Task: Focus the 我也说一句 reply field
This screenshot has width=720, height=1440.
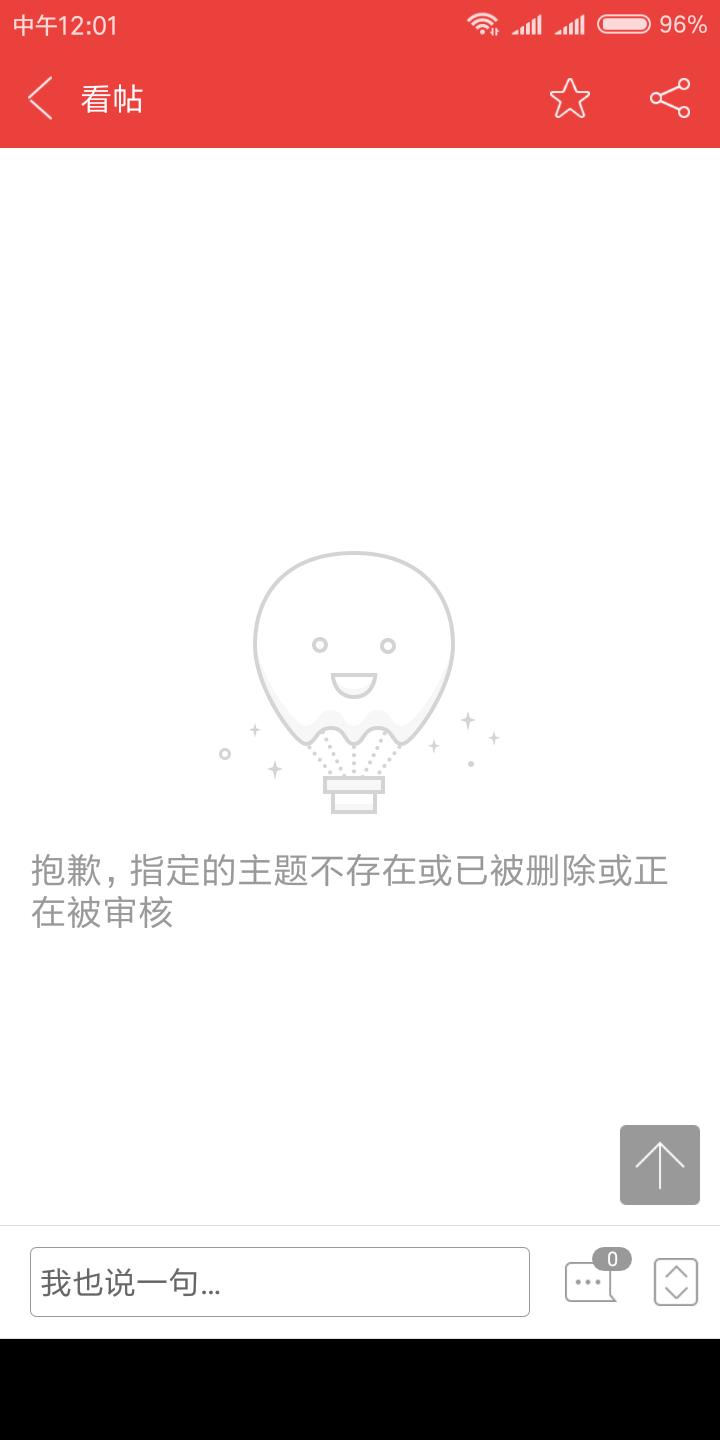Action: click(x=280, y=1282)
